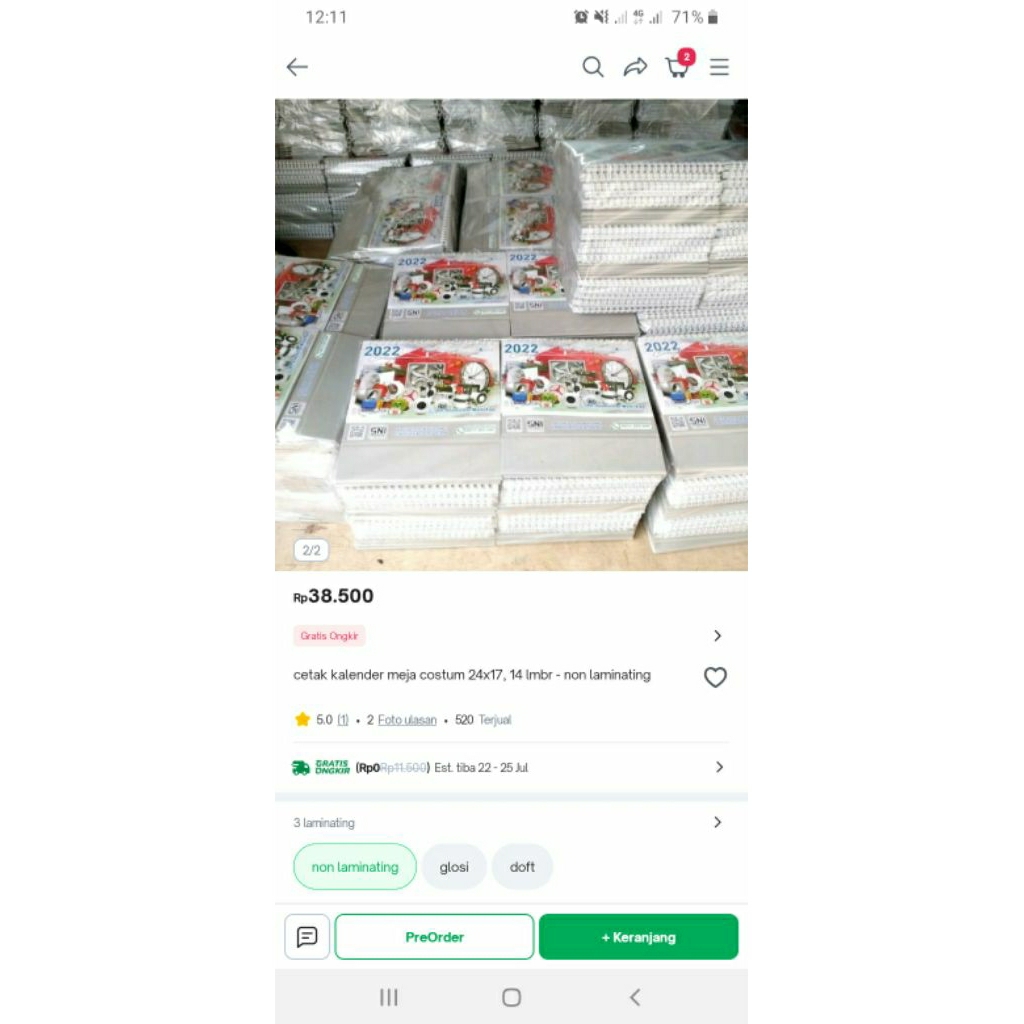Image resolution: width=1024 pixels, height=1024 pixels.
Task: Expand the 3 laminating variants row
Action: pos(717,822)
